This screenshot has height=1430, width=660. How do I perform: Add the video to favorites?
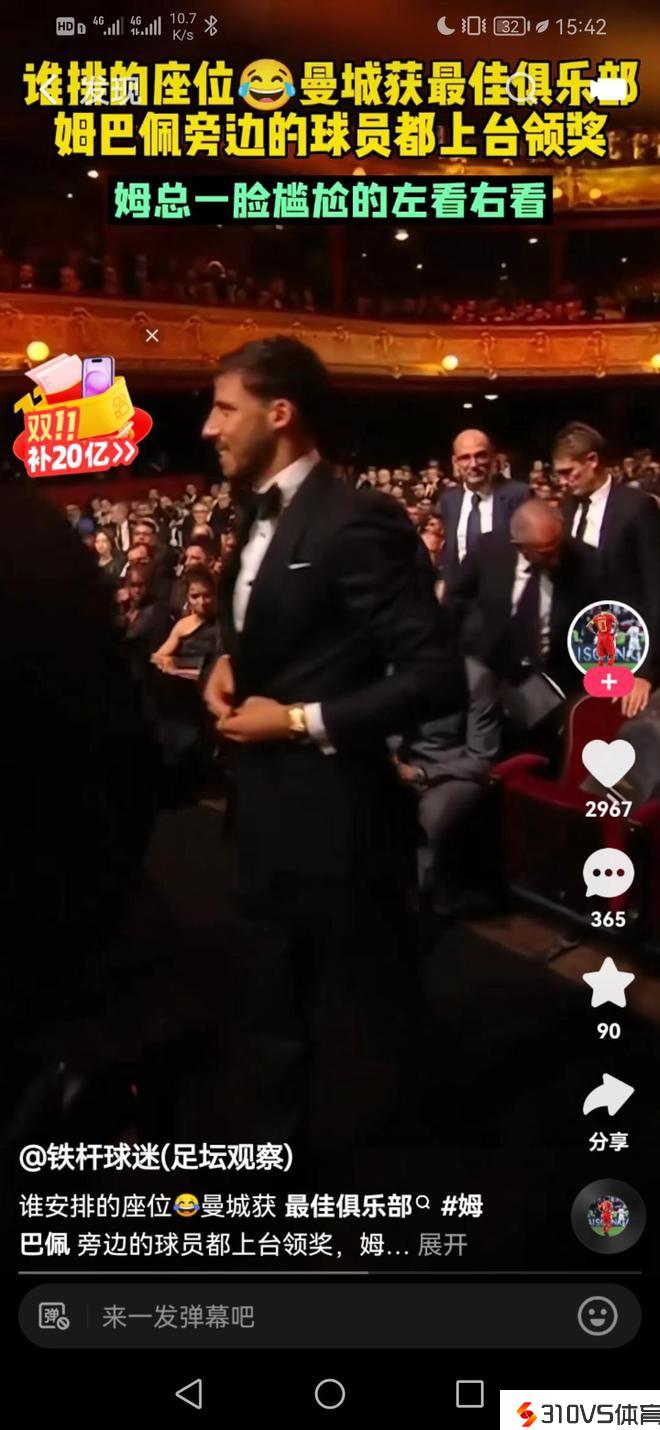pos(608,984)
